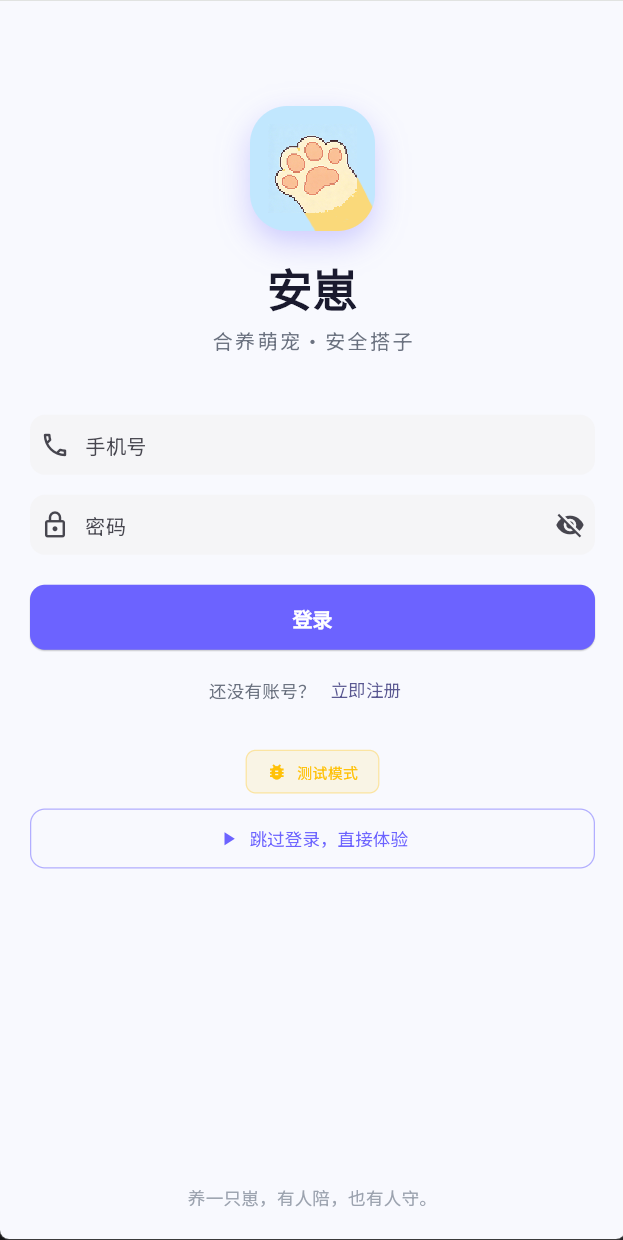Toggle password visibility eye icon

(569, 525)
